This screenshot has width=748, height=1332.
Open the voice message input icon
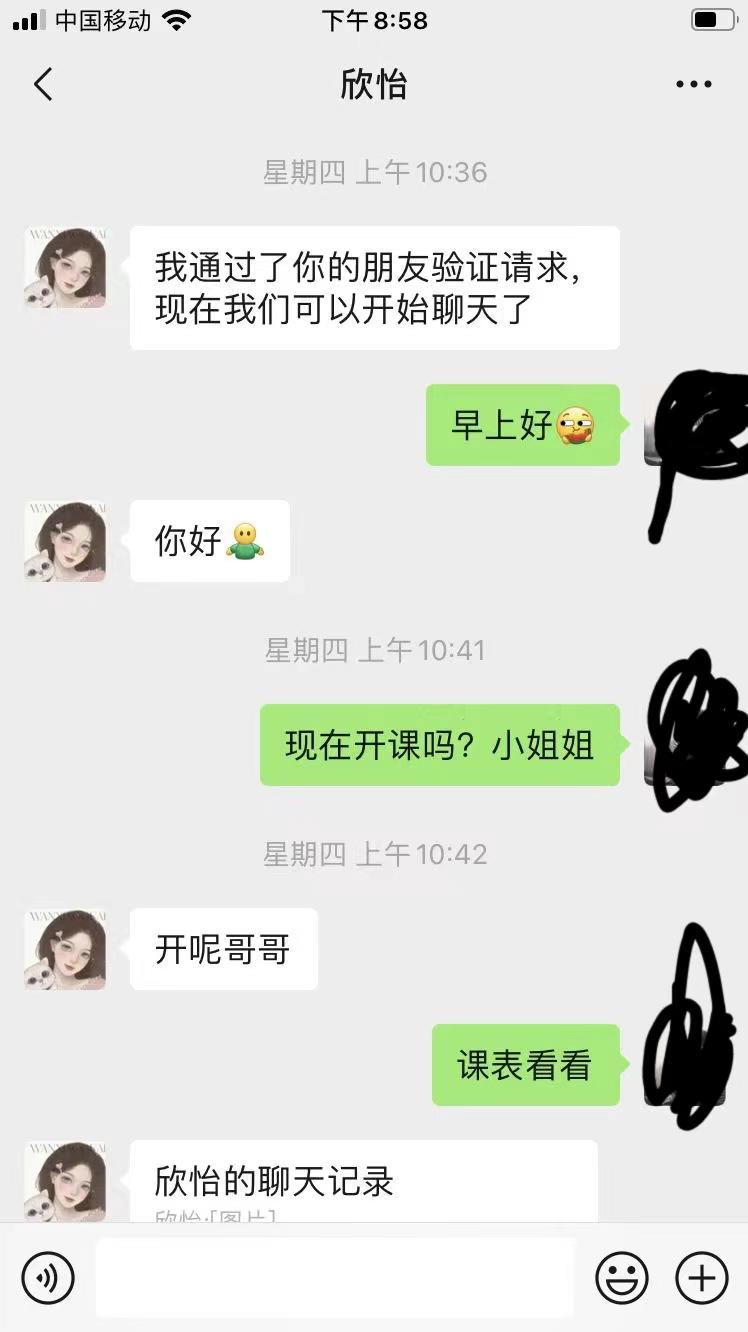(x=47, y=1277)
